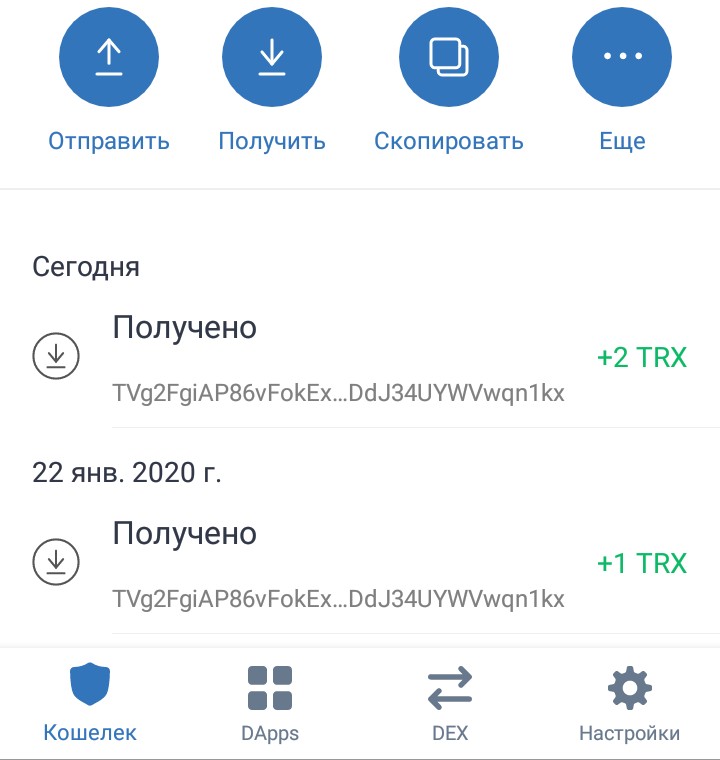Viewport: 720px width, 760px height.
Task: Switch to the DApps tab
Action: [x=270, y=704]
